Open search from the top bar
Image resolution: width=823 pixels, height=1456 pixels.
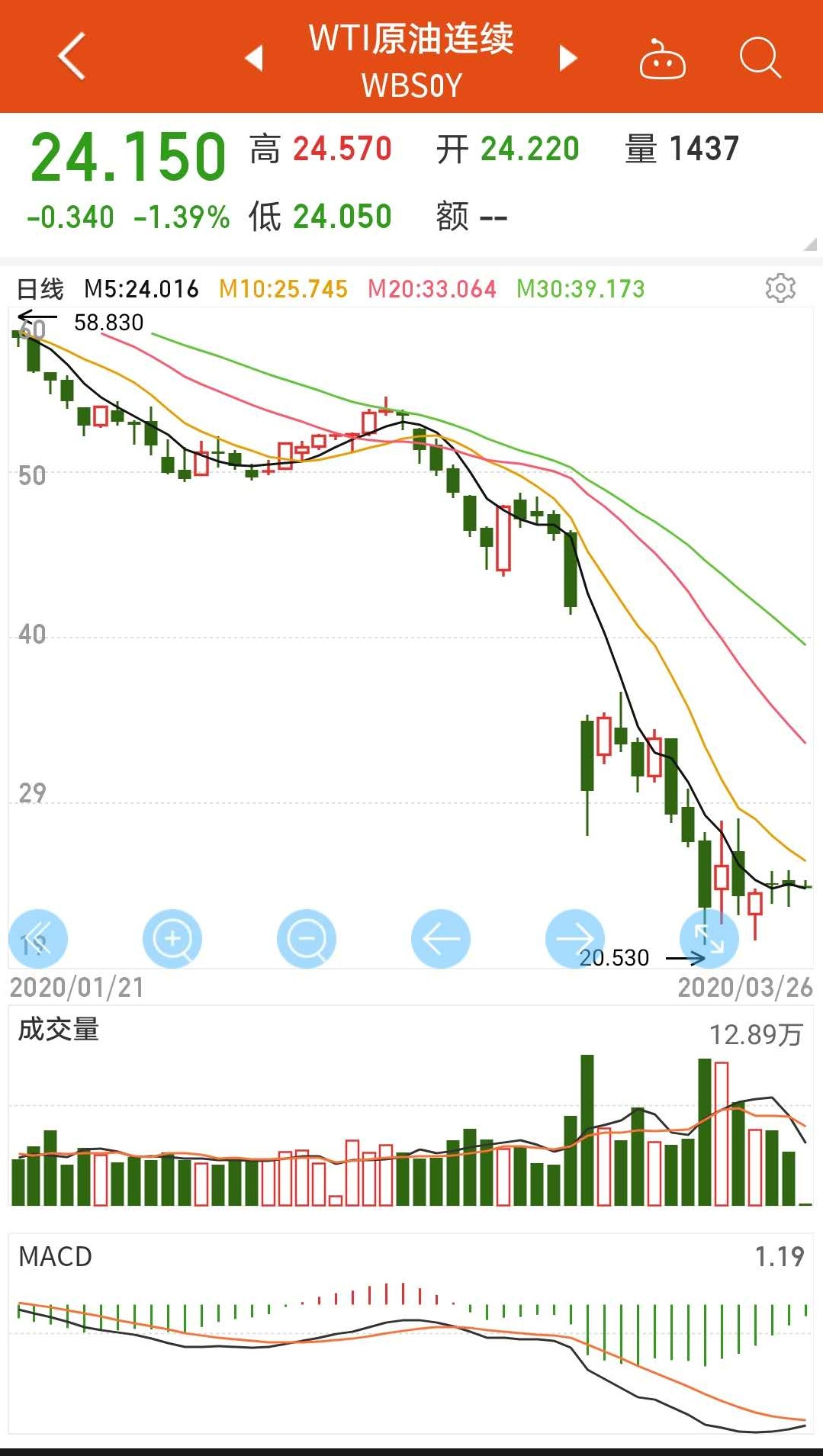[760, 58]
